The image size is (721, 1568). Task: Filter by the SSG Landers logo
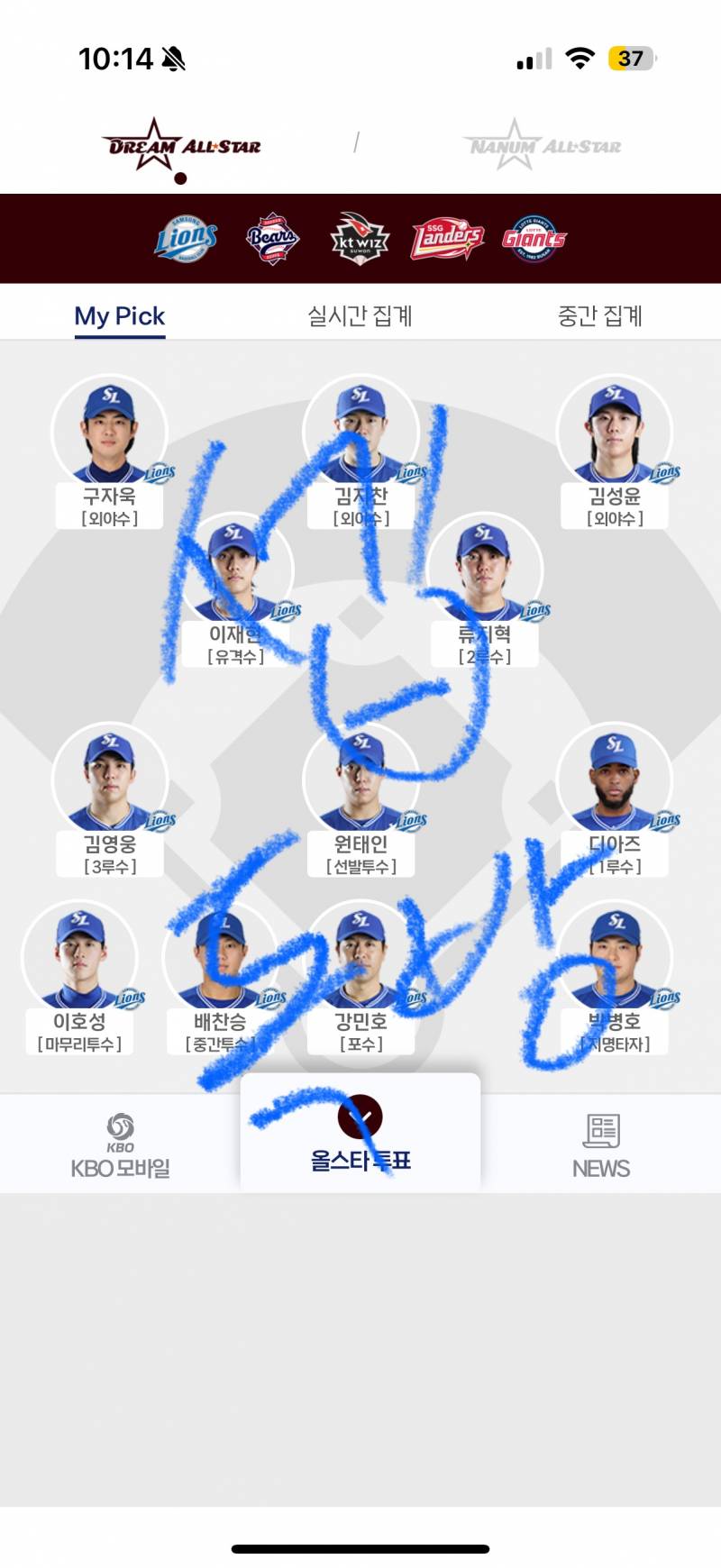[x=447, y=239]
